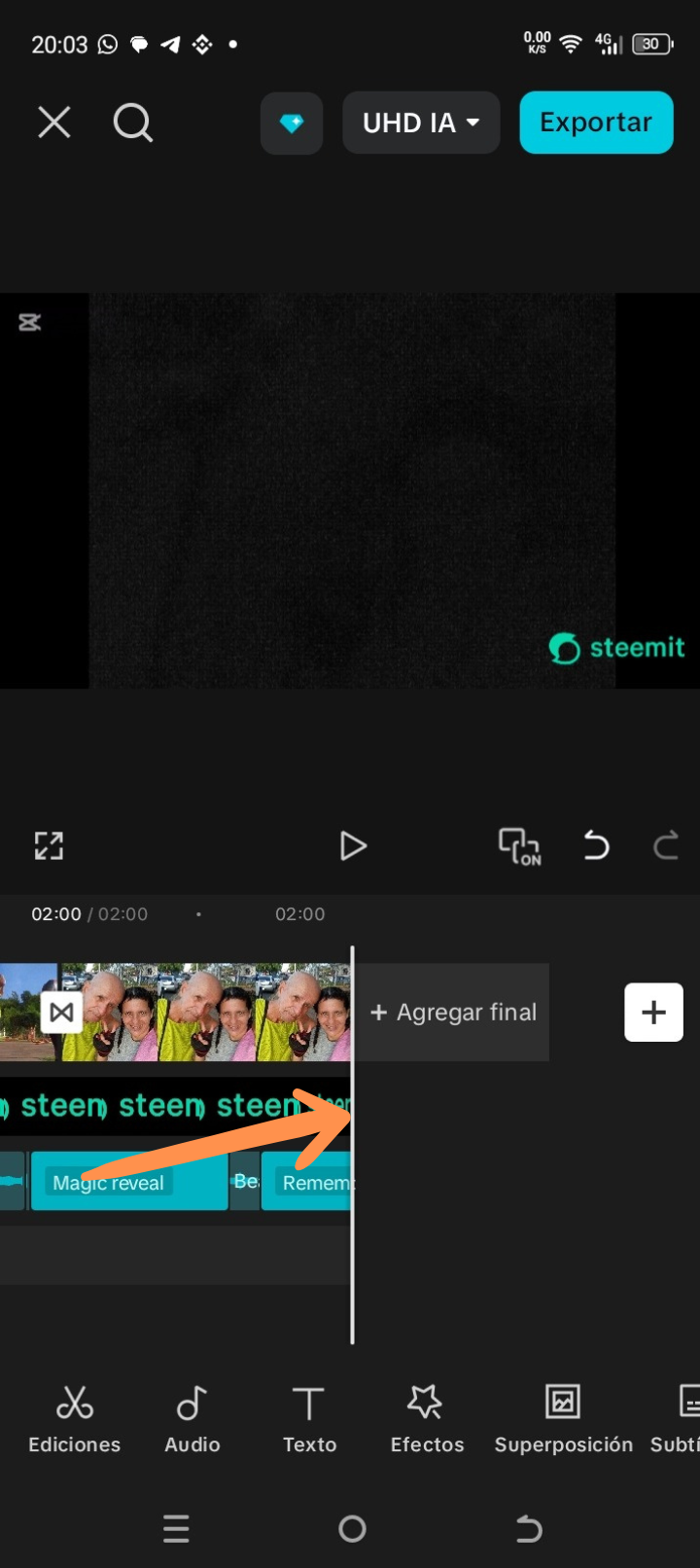This screenshot has height=1568, width=700.
Task: Add a new clip with plus button
Action: coord(653,1013)
